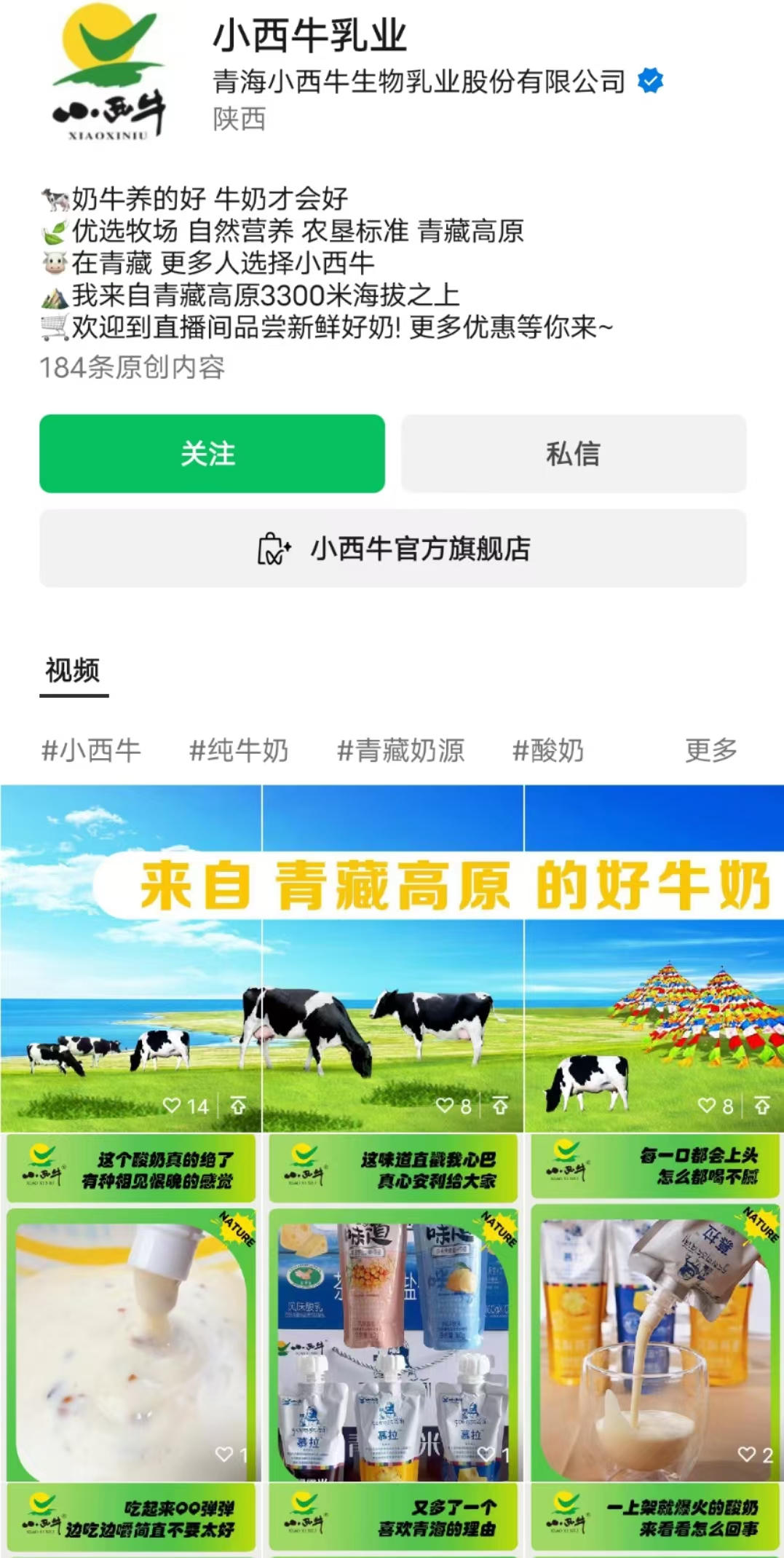784x1558 pixels.
Task: Open the 吃起来QQ弹弹 video
Action: click(x=131, y=1519)
